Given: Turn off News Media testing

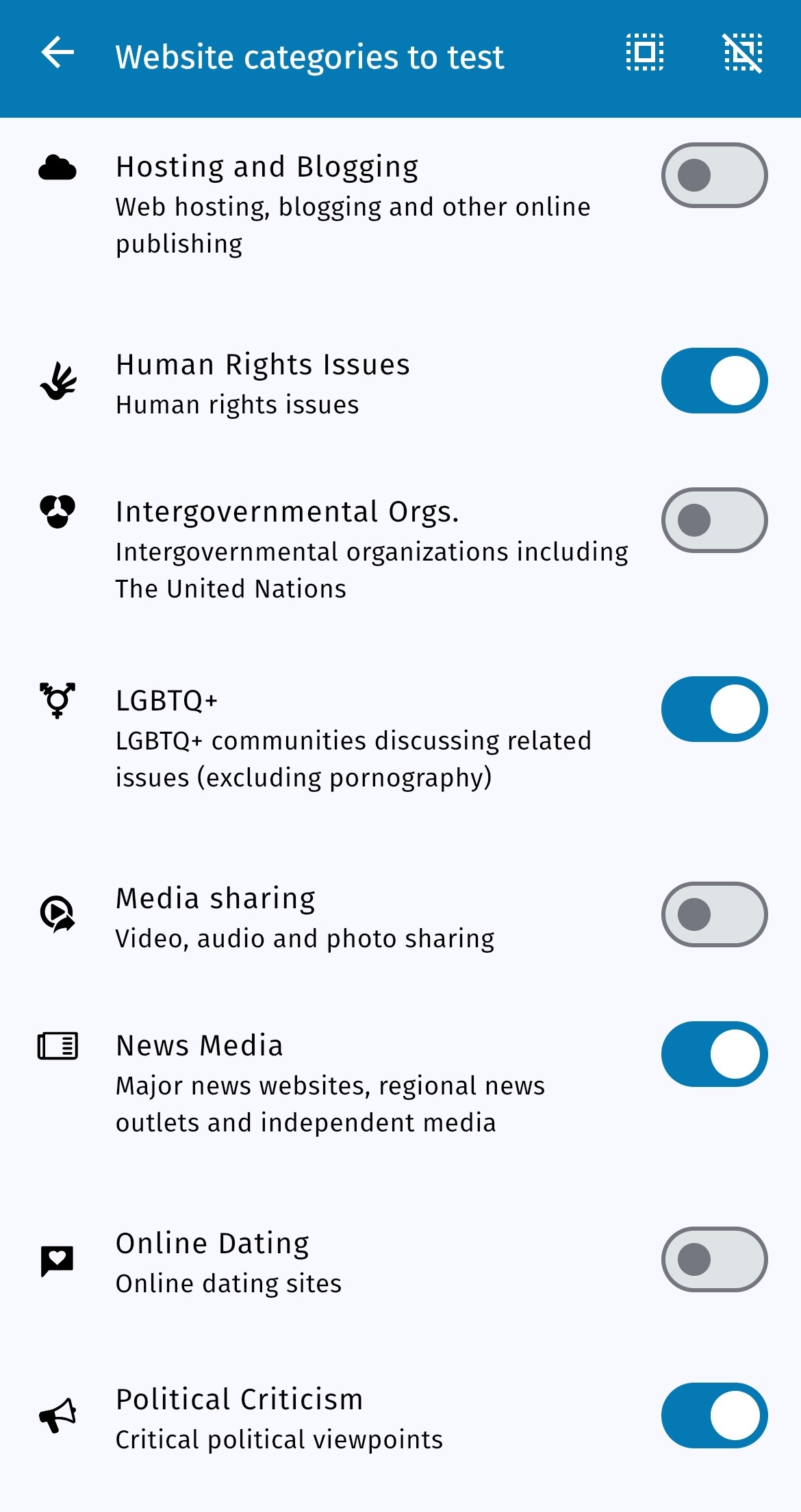Looking at the screenshot, I should [714, 1054].
